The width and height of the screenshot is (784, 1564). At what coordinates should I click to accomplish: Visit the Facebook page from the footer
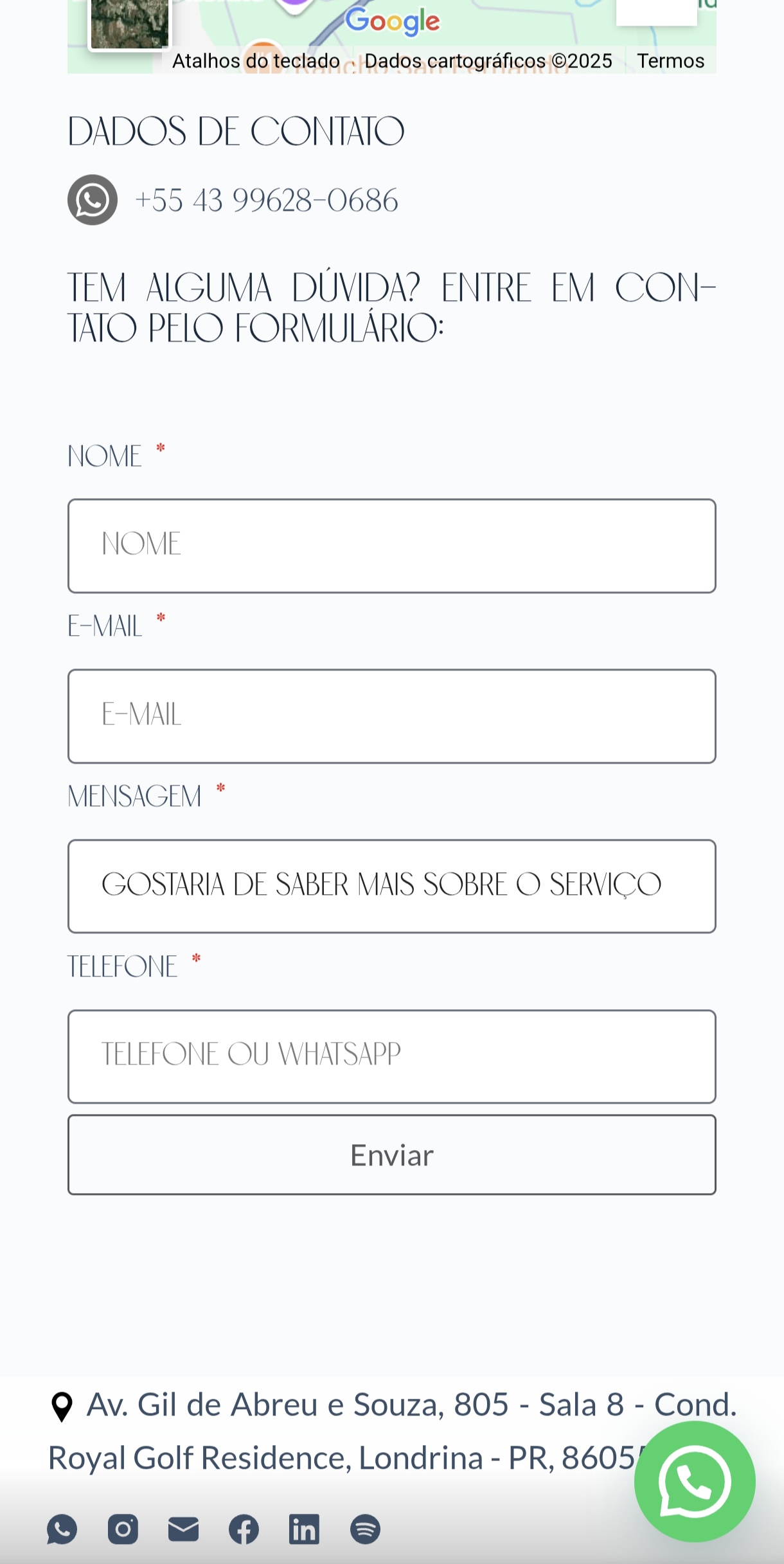point(244,1529)
